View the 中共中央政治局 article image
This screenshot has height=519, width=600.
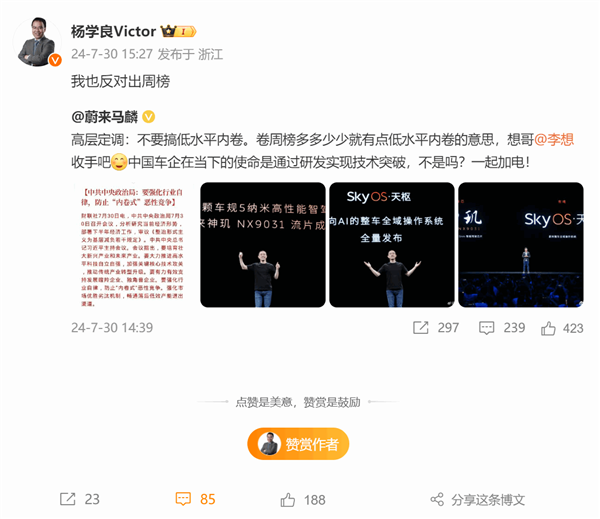point(133,245)
